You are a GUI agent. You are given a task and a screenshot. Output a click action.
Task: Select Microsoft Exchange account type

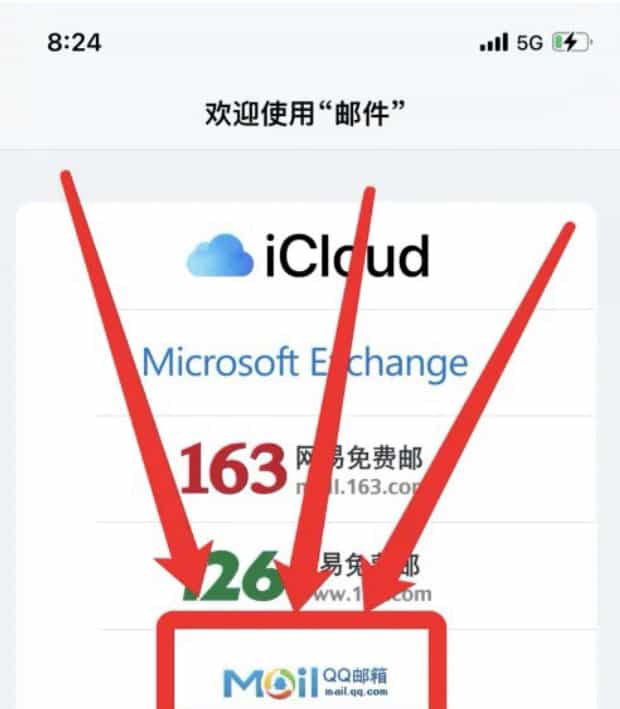pos(305,362)
